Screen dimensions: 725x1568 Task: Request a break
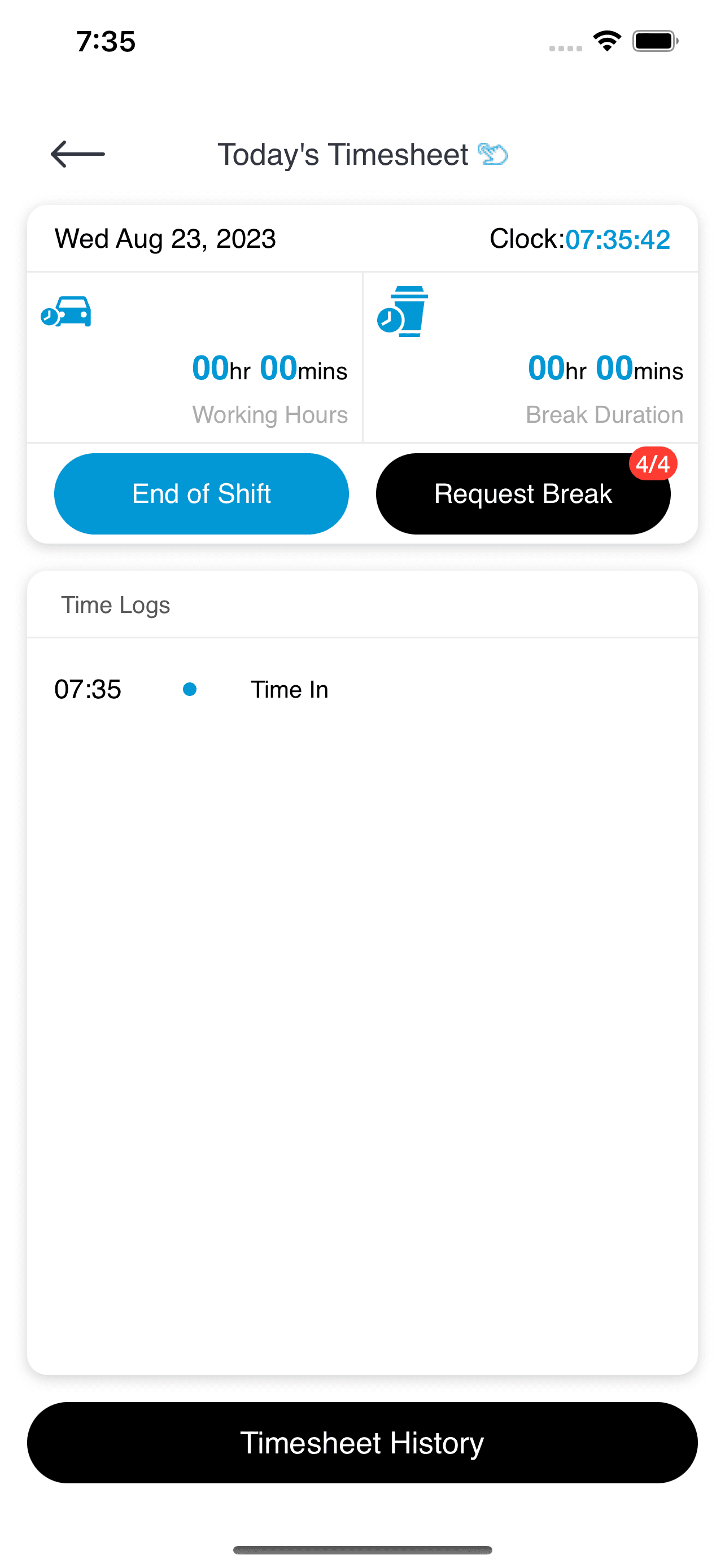coord(522,494)
